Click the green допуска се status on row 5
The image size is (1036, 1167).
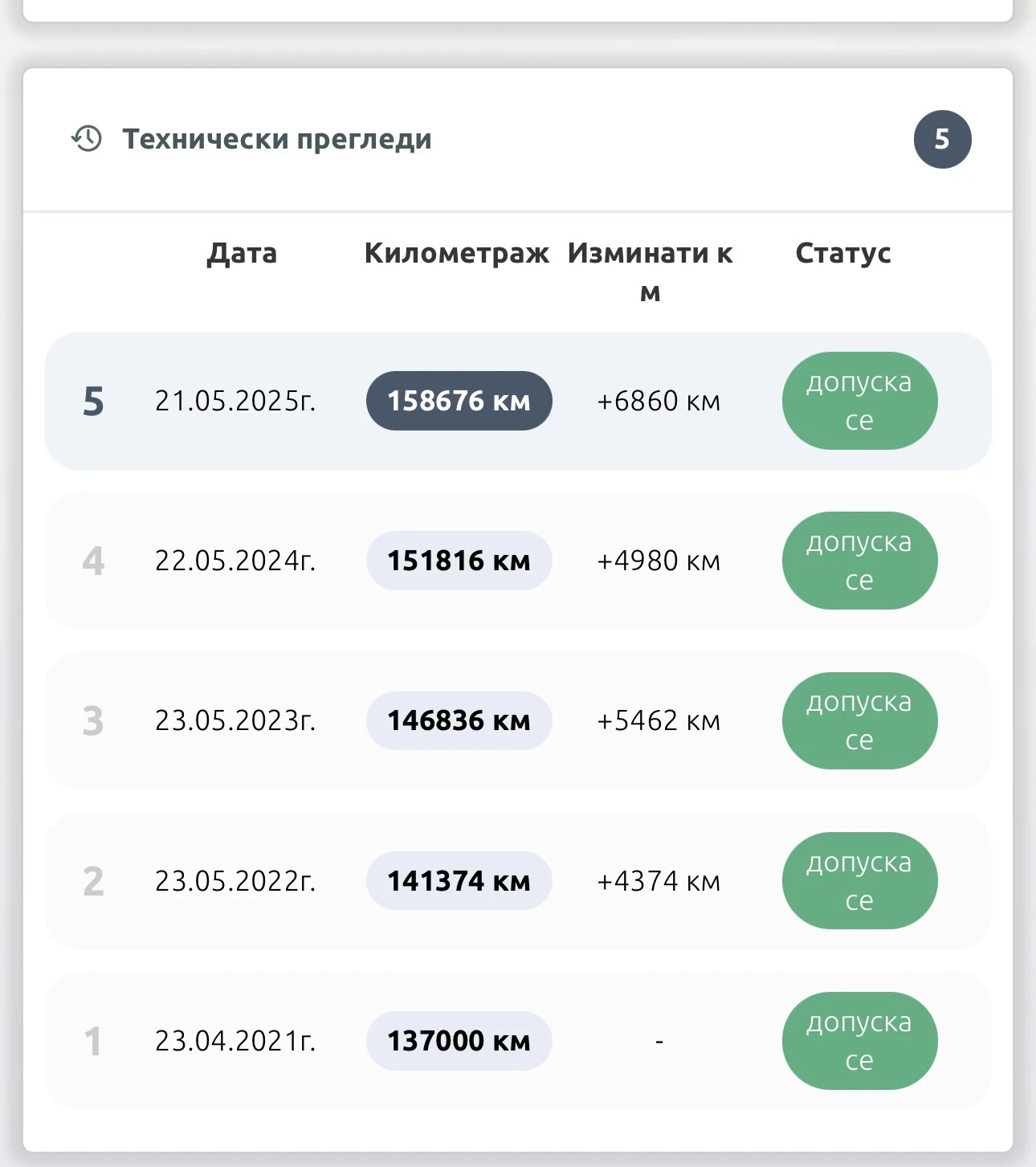(x=859, y=400)
